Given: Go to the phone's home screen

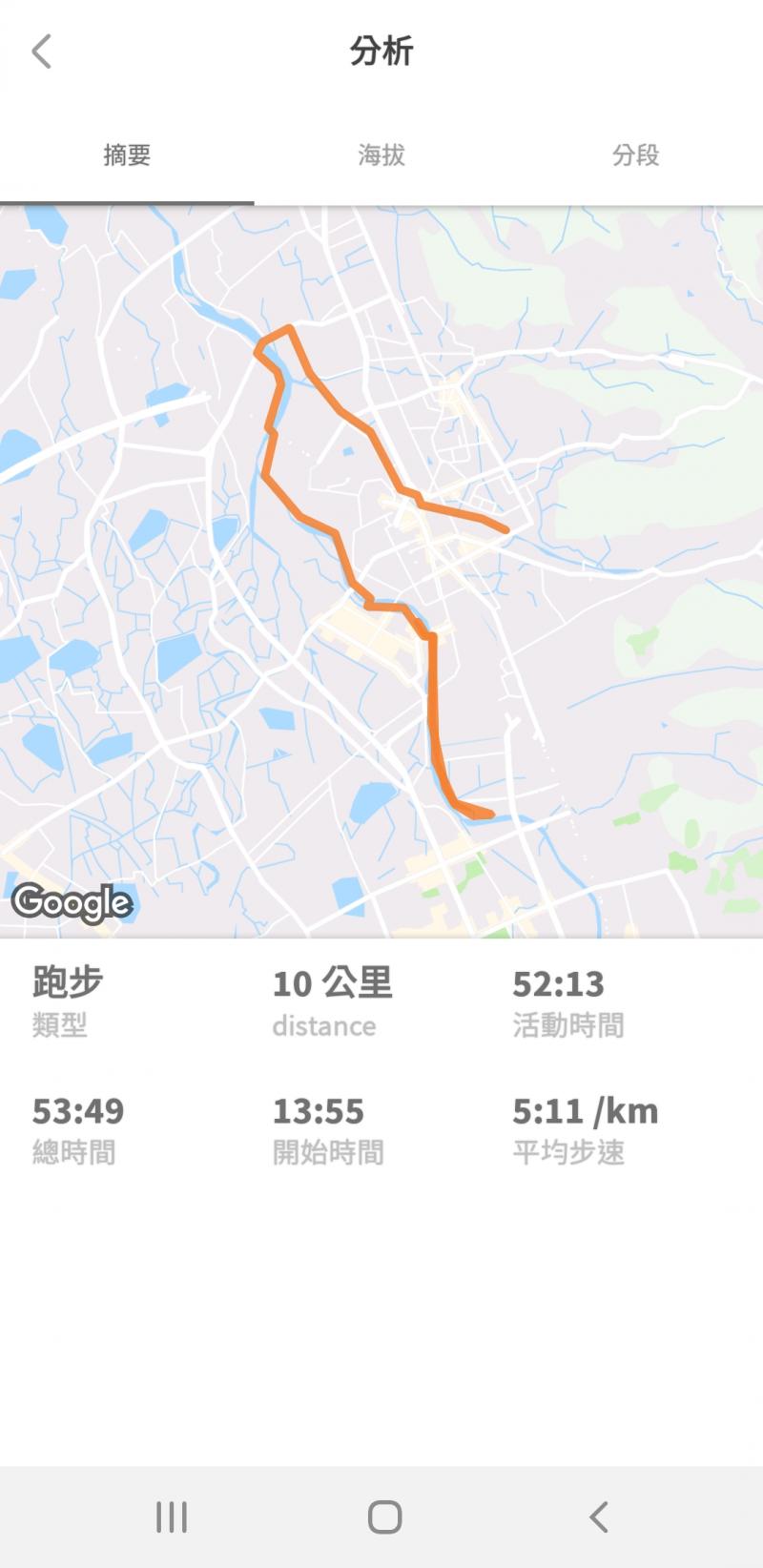Looking at the screenshot, I should 384,1516.
